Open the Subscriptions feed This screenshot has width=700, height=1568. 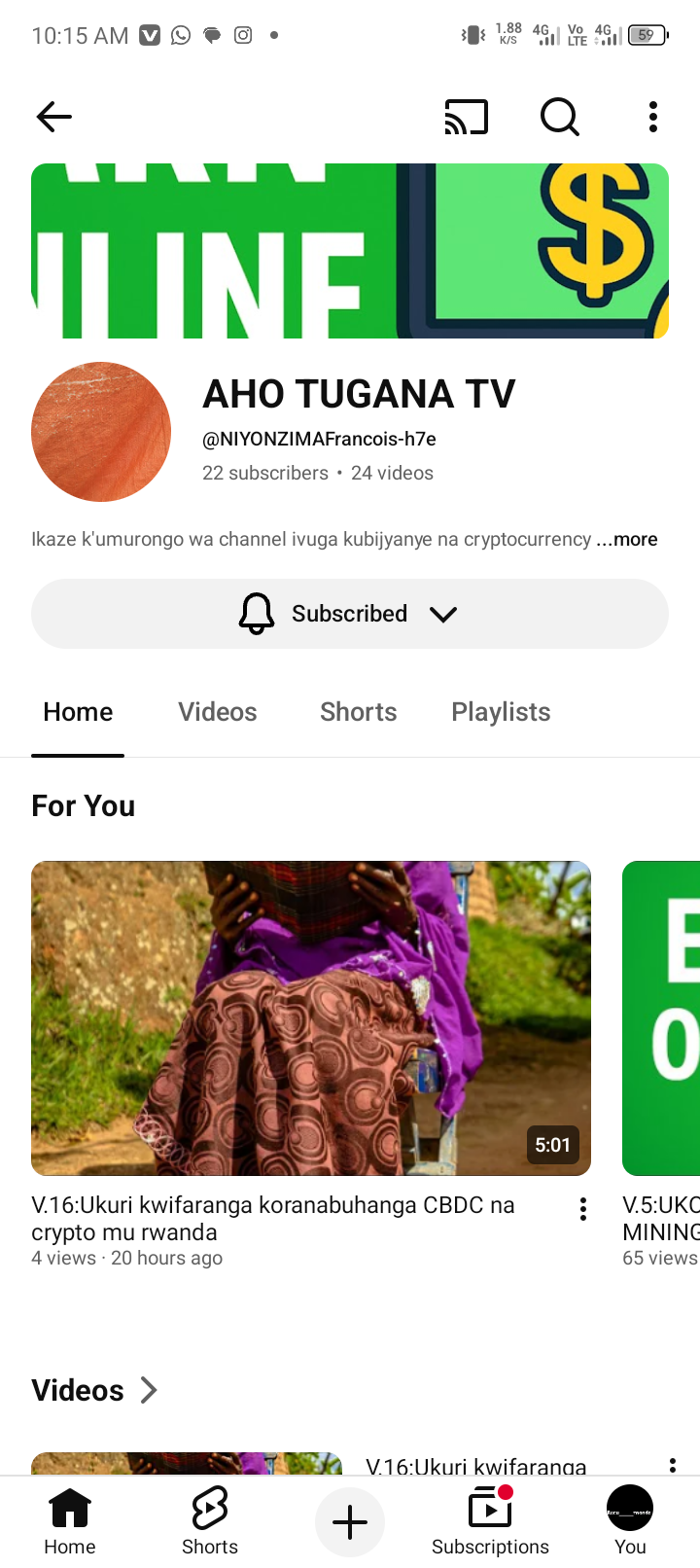490,1521
